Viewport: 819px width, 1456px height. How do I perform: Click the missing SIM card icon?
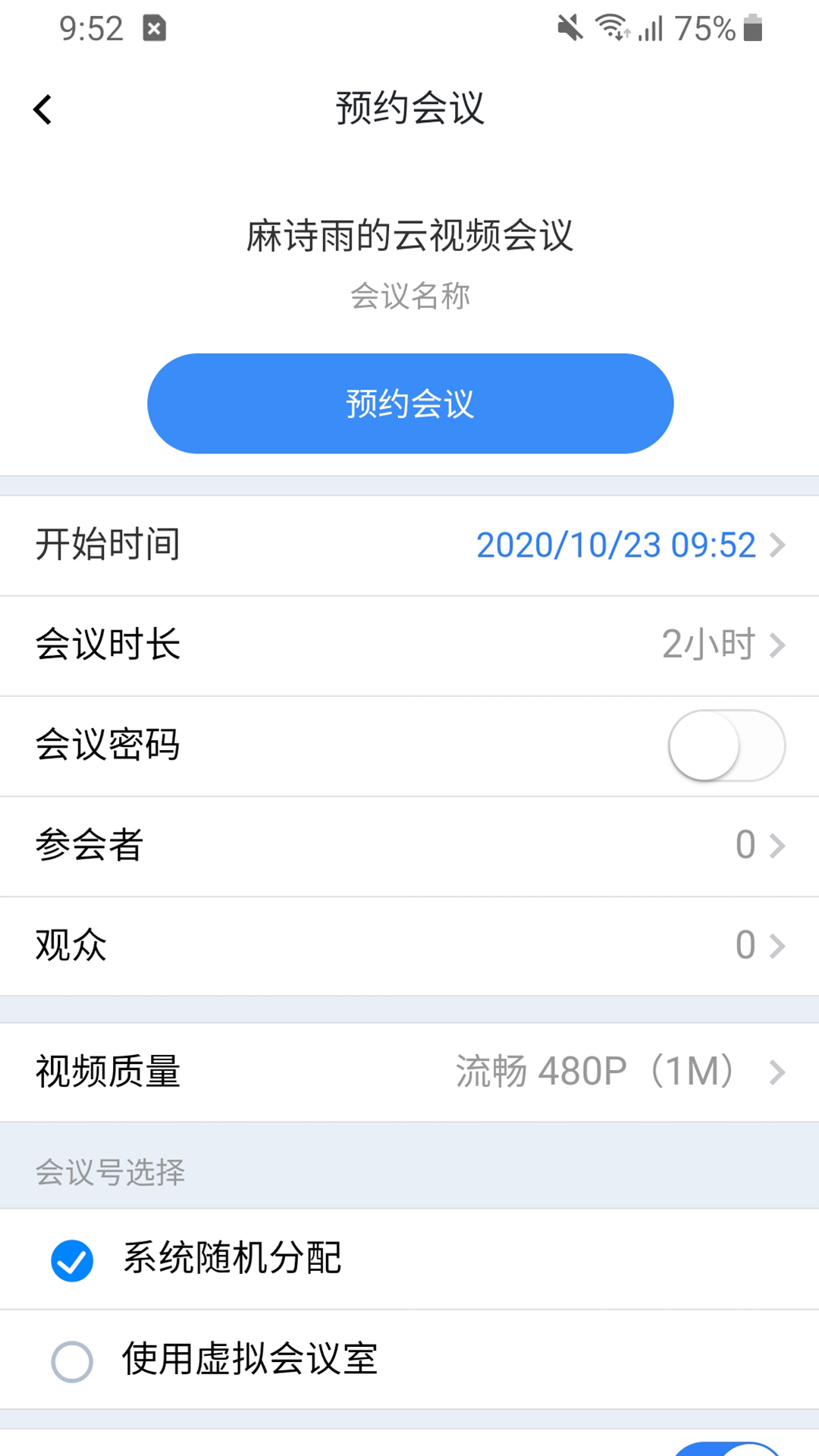(x=155, y=27)
